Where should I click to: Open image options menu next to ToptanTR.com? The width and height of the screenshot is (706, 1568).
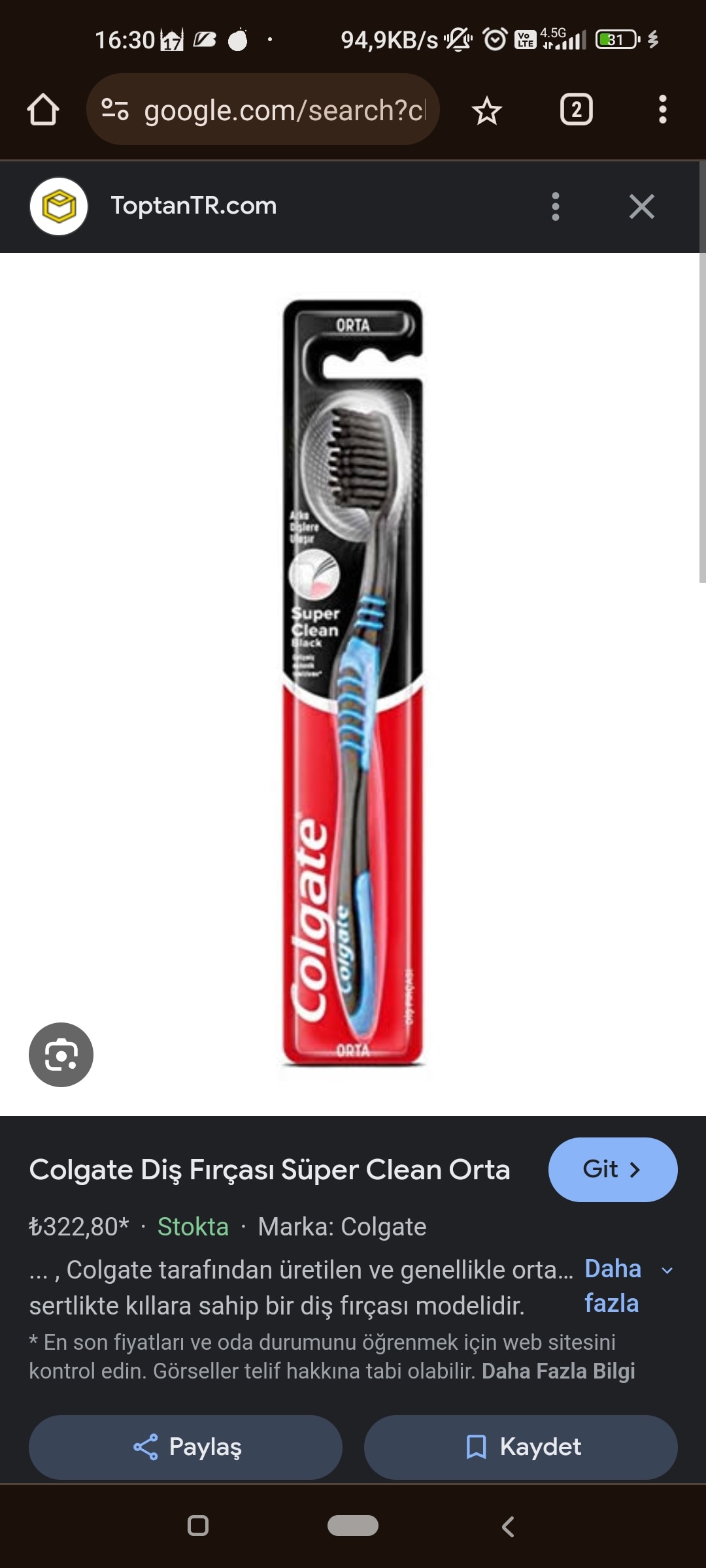coord(555,206)
